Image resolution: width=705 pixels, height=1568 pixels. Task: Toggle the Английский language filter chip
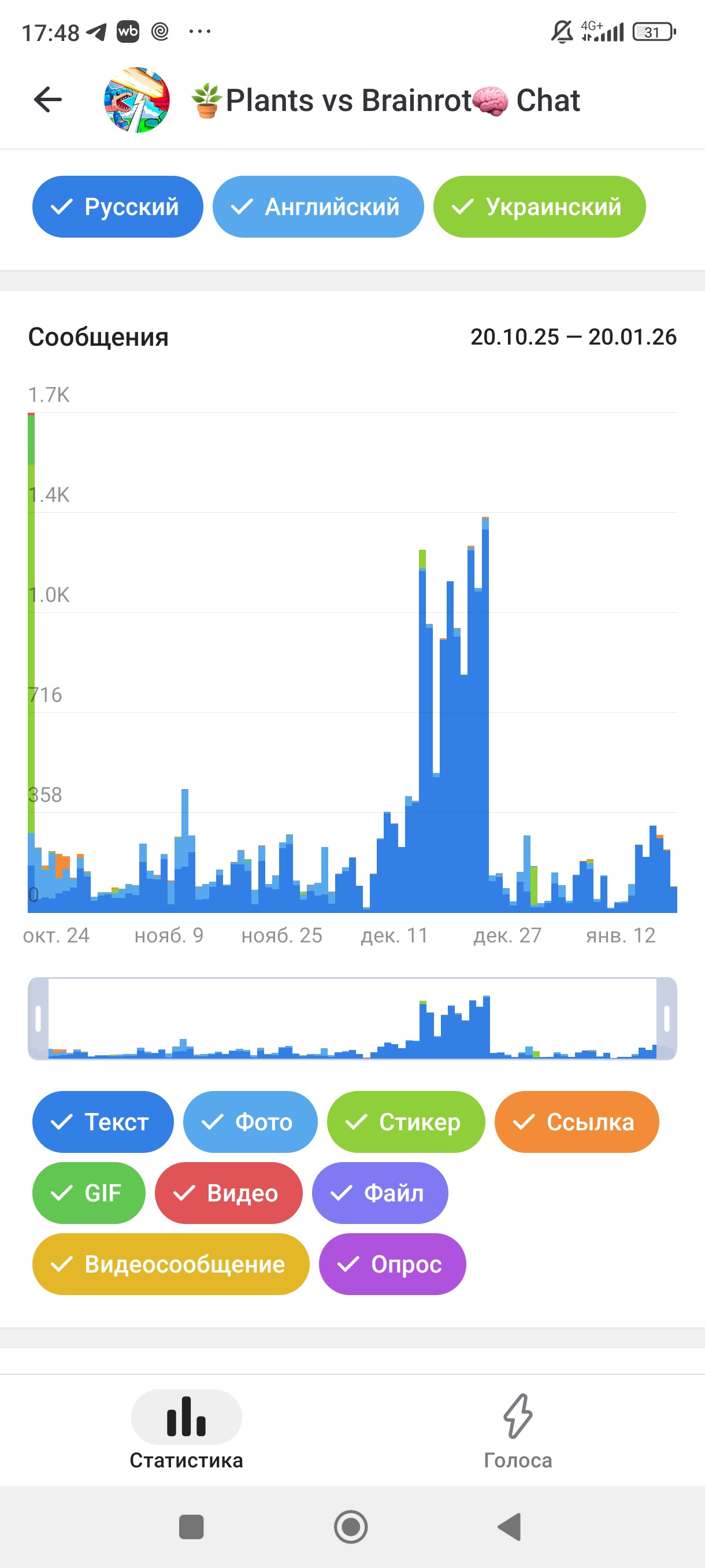(317, 207)
